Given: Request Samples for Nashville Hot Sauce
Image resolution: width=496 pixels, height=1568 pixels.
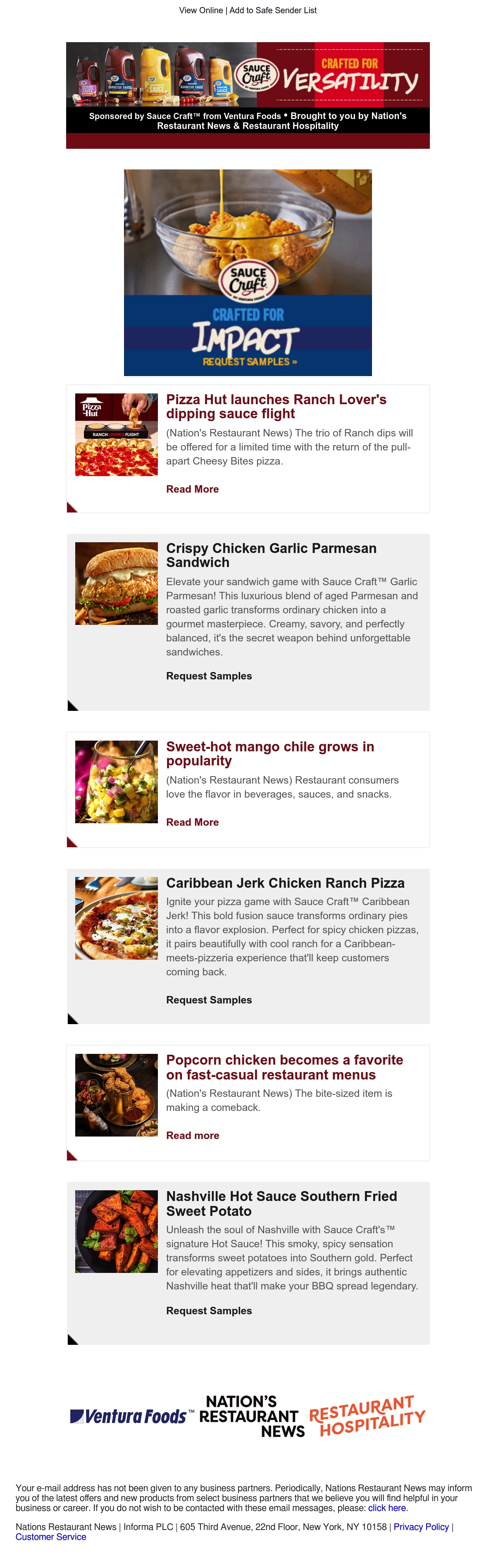Looking at the screenshot, I should 209,1311.
